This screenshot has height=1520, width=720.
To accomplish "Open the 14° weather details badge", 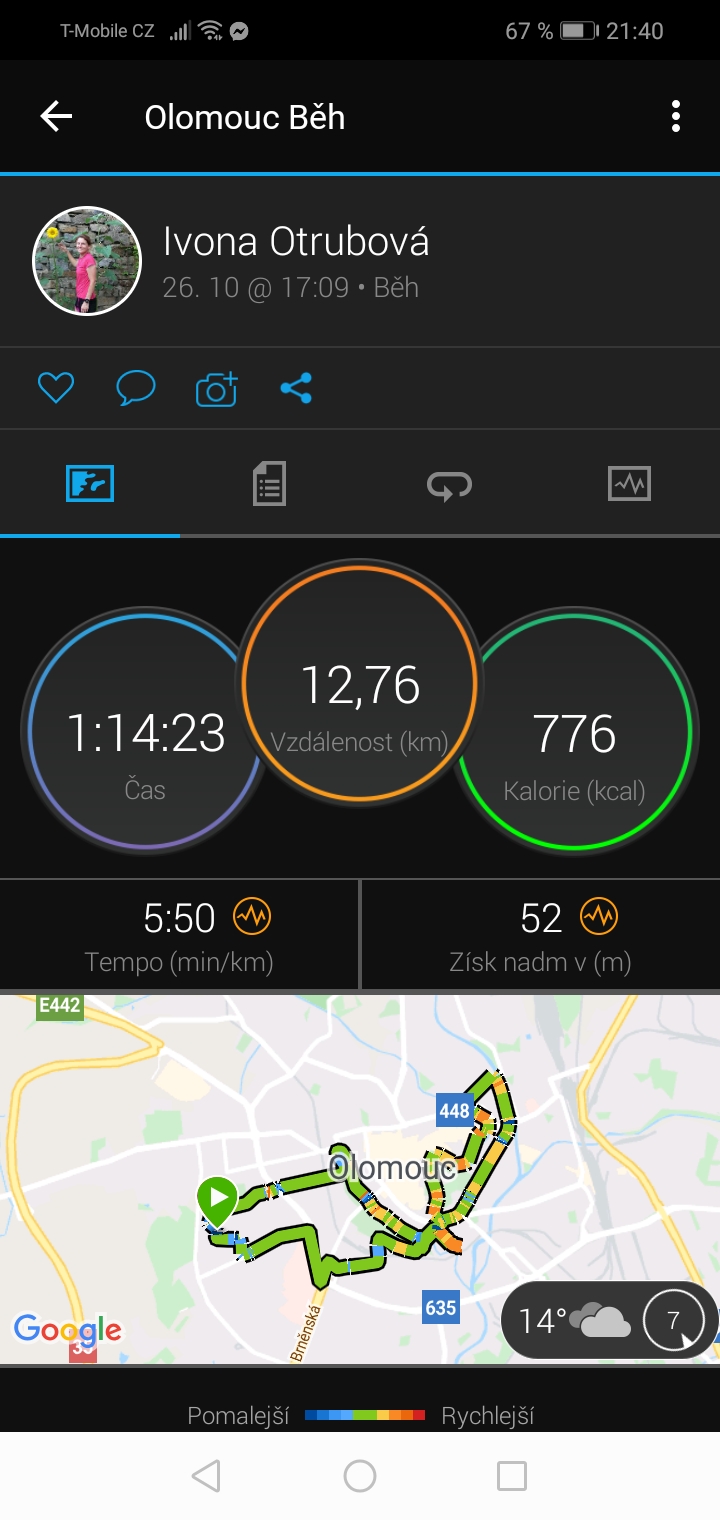I will (x=609, y=1321).
